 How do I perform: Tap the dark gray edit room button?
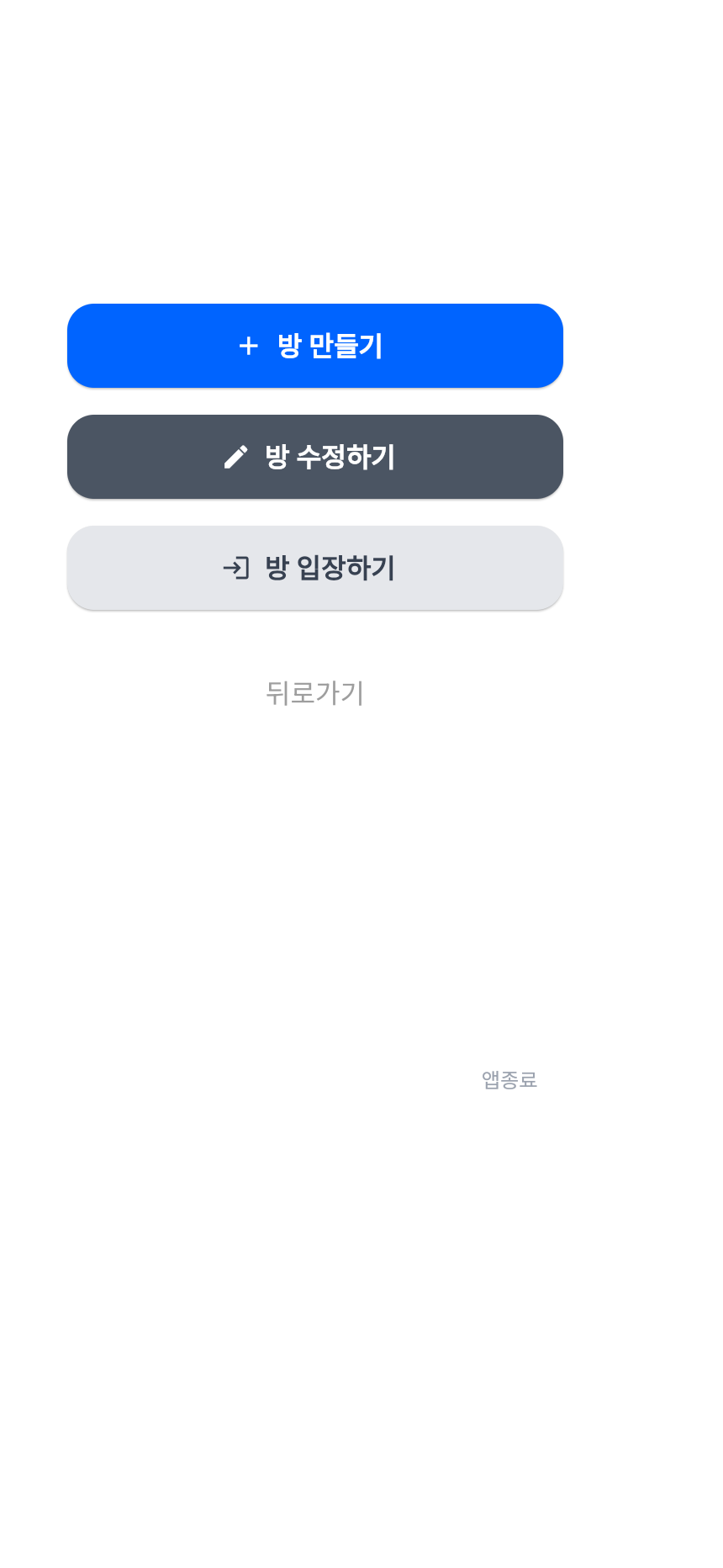pos(315,456)
